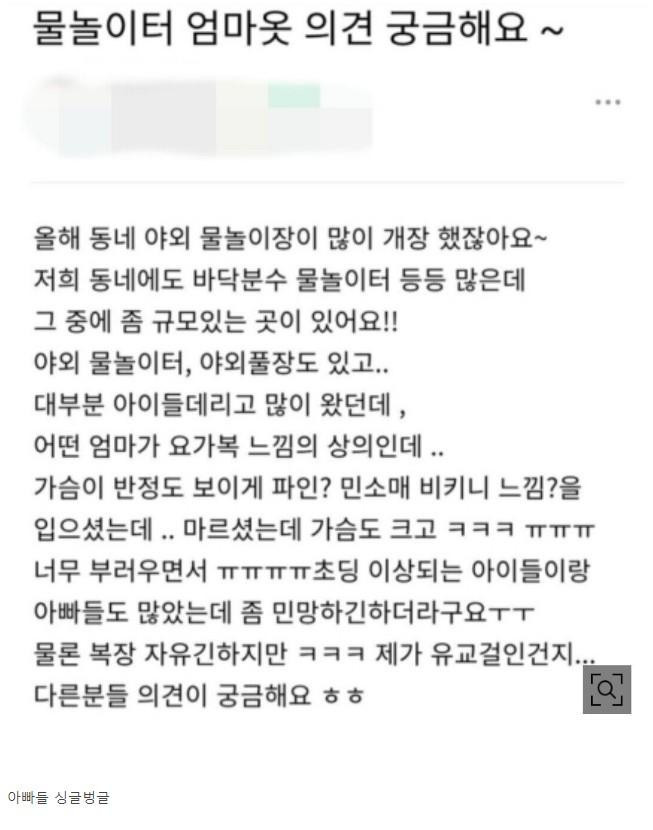This screenshot has height=830, width=653.
Task: Open the image search lens icon
Action: tap(607, 689)
